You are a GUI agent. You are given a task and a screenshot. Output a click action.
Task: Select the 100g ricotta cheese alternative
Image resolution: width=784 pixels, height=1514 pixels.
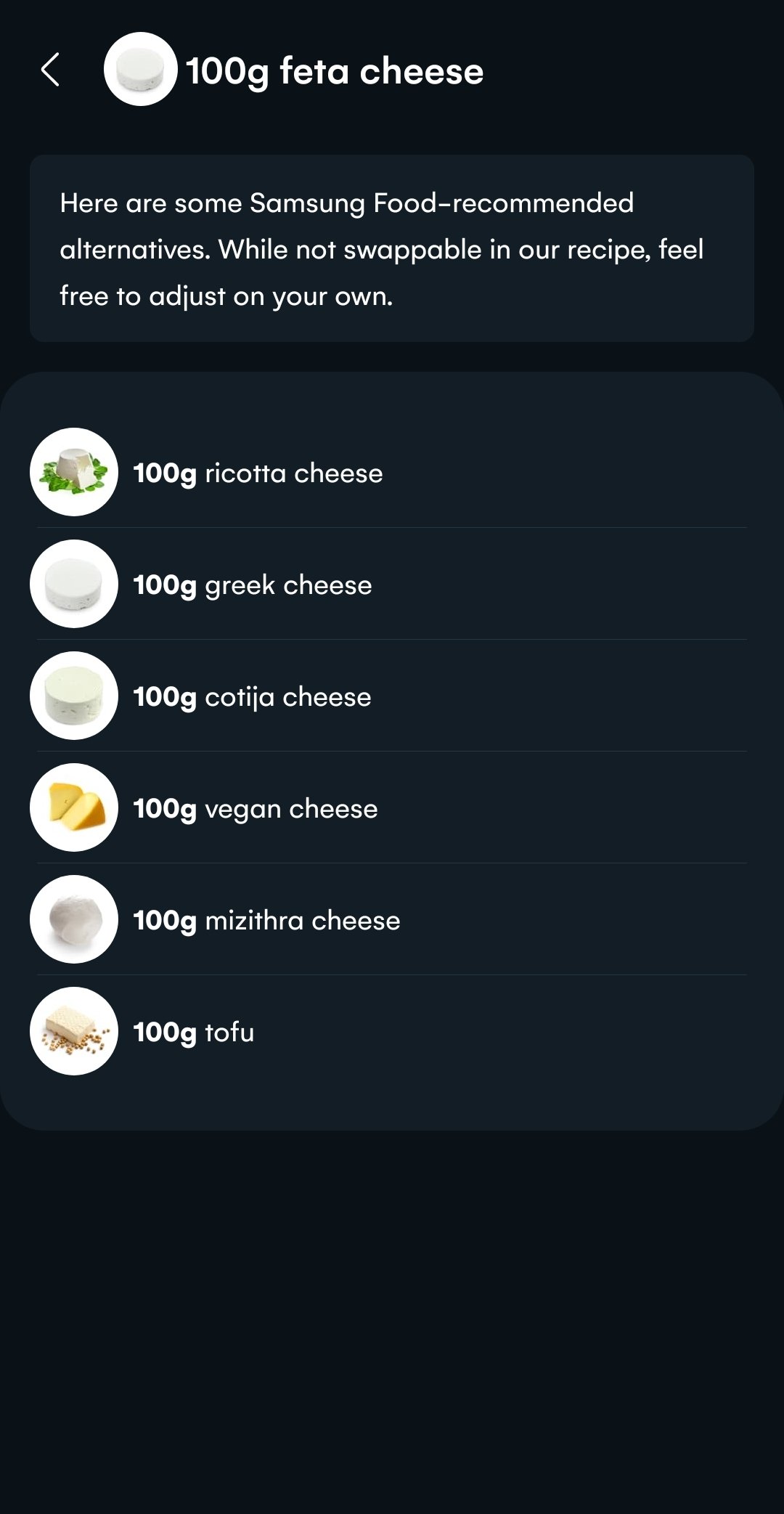[x=392, y=472]
